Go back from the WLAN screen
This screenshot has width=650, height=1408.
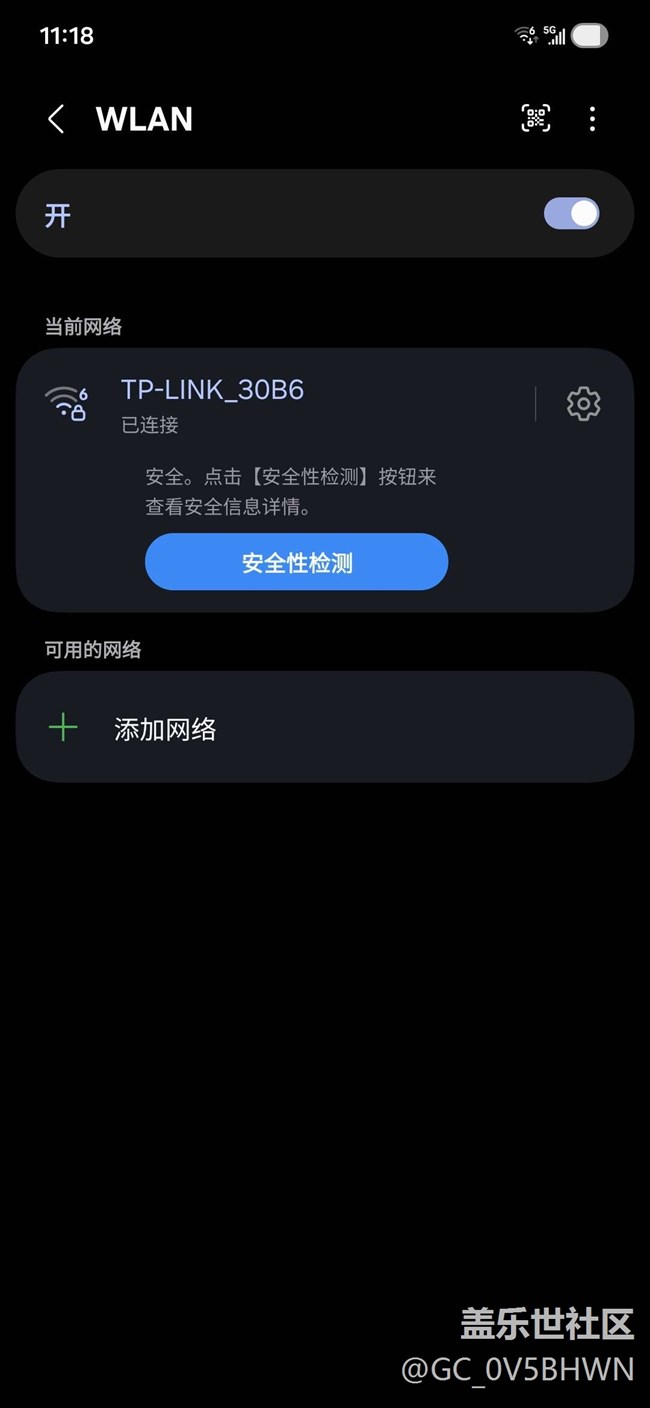(x=56, y=120)
